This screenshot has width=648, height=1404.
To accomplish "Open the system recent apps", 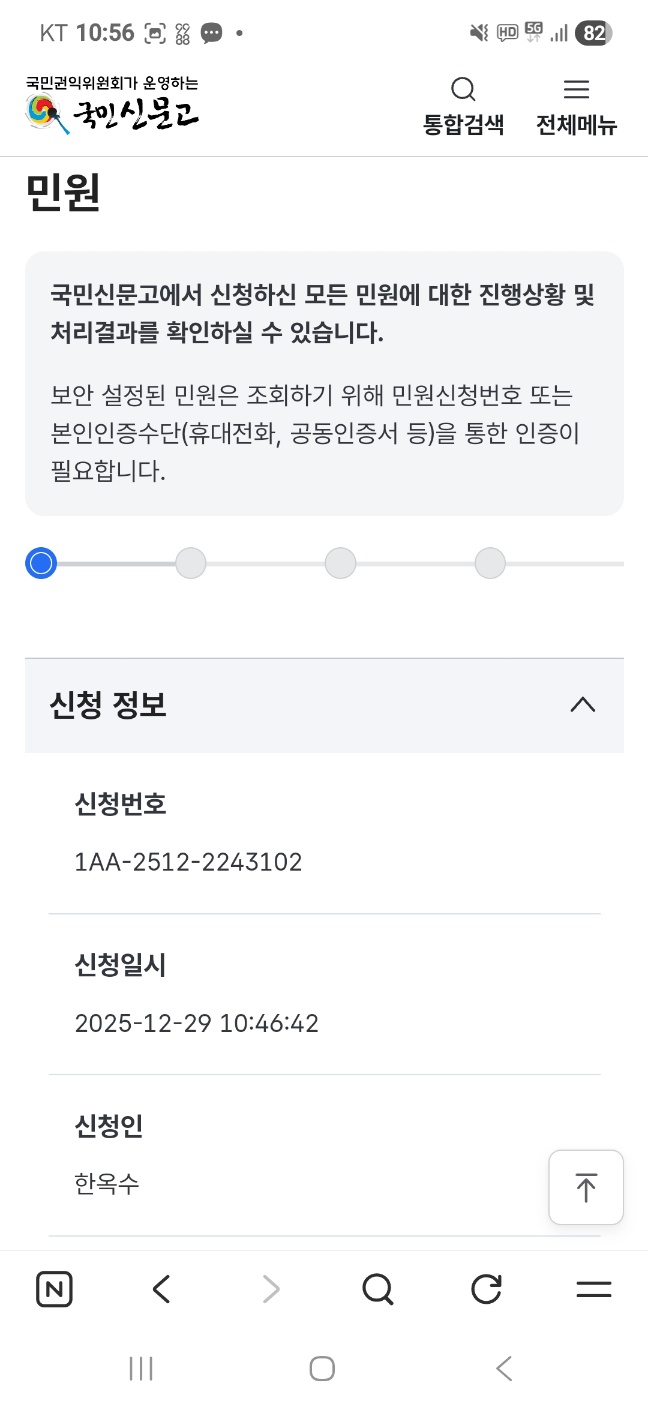I will pos(141,1368).
